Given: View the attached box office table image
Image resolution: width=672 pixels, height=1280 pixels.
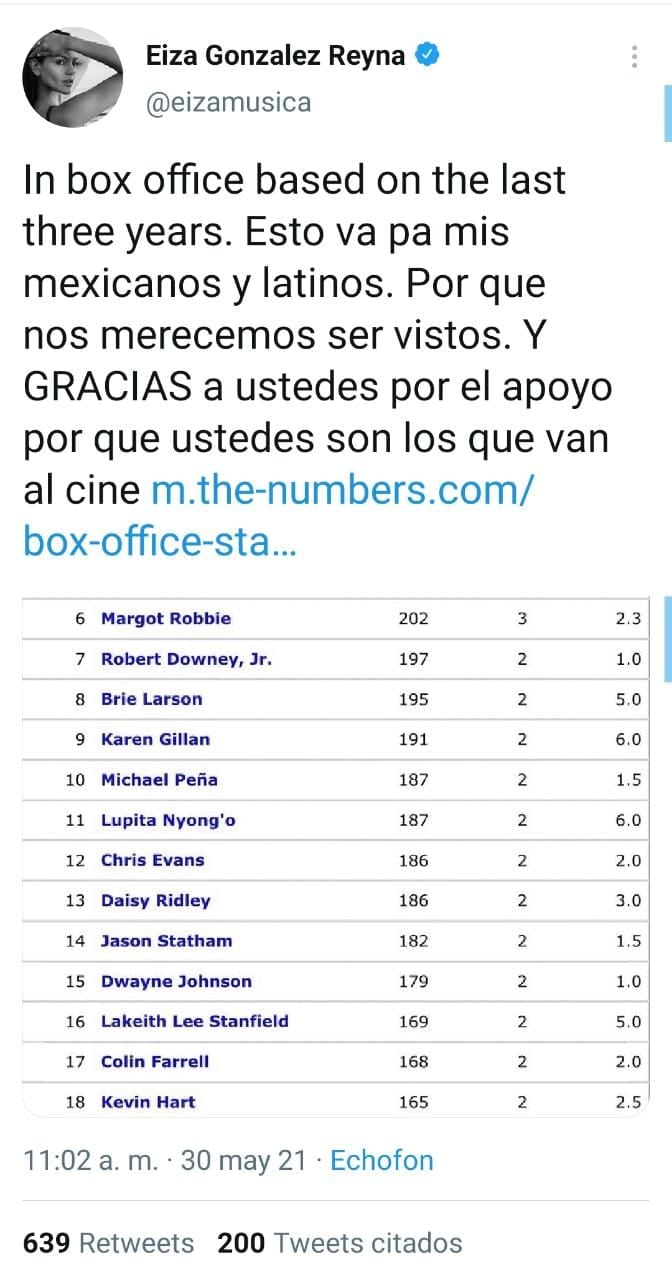Looking at the screenshot, I should pyautogui.click(x=335, y=859).
